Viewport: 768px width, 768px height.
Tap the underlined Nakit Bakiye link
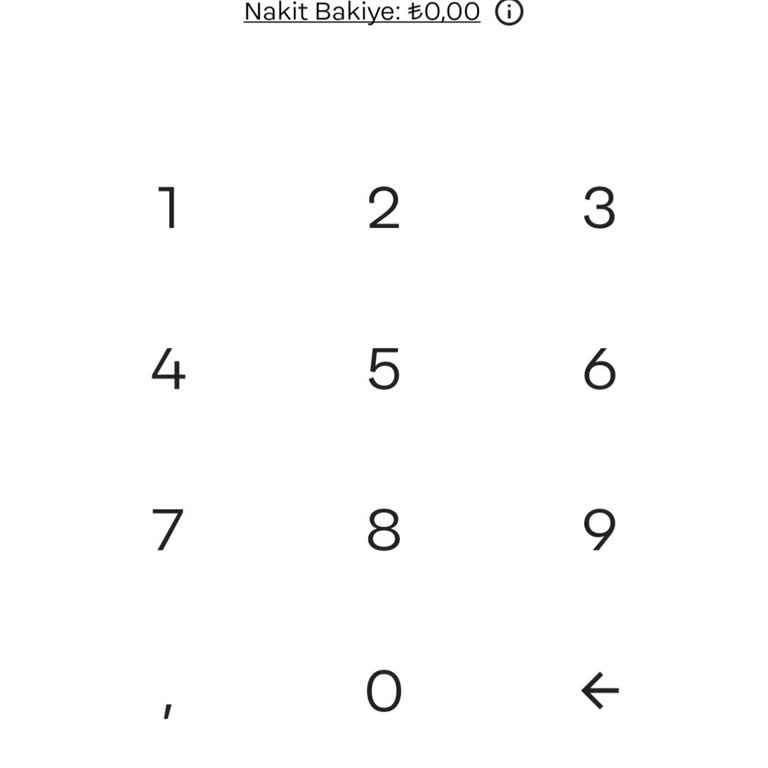tap(361, 12)
